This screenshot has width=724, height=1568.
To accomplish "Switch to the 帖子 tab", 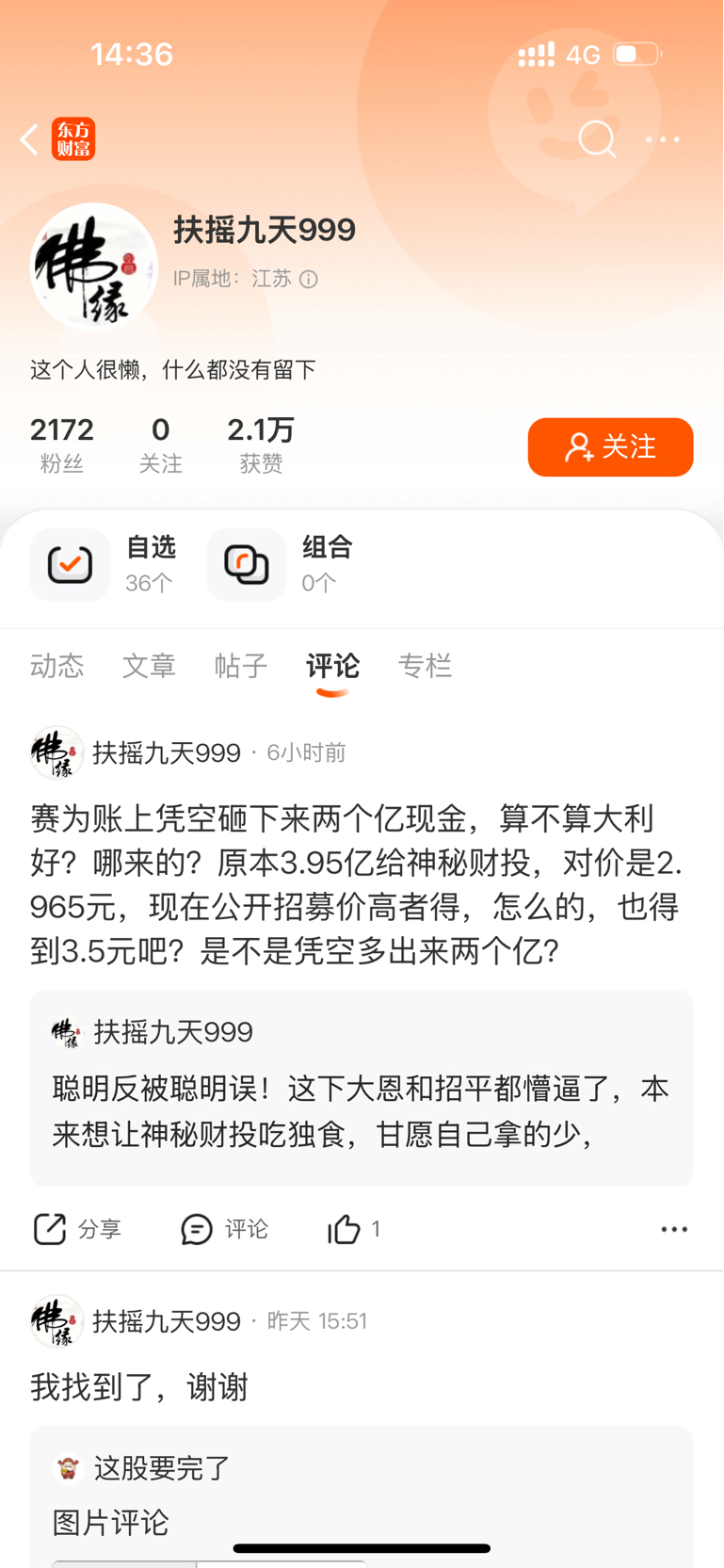I will tap(241, 666).
